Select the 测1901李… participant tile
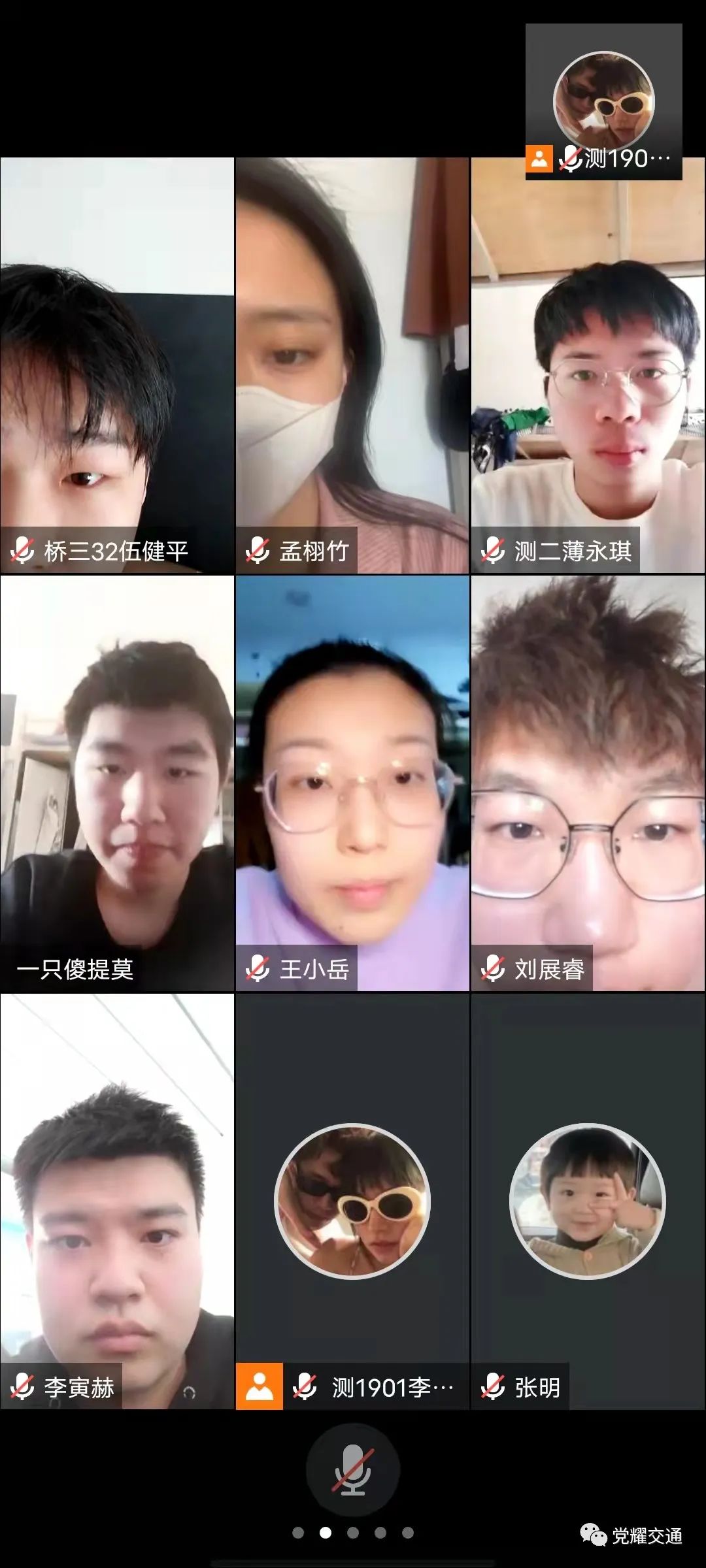The height and width of the screenshot is (1568, 706). (352, 1201)
